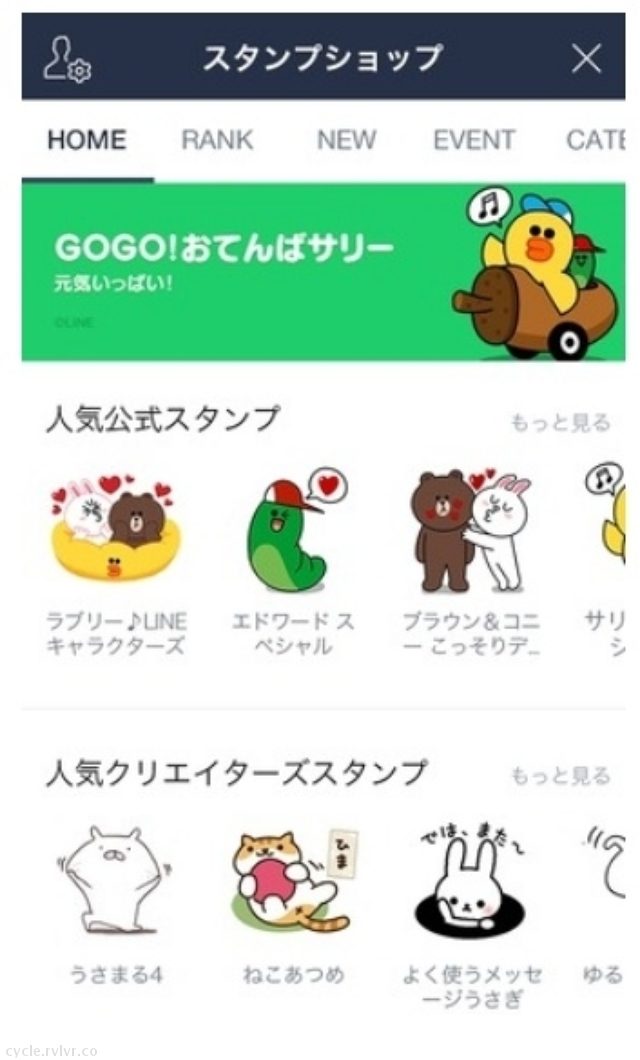The height and width of the screenshot is (1060, 640).
Task: Open the sticker settings icon
Action: pos(66,59)
